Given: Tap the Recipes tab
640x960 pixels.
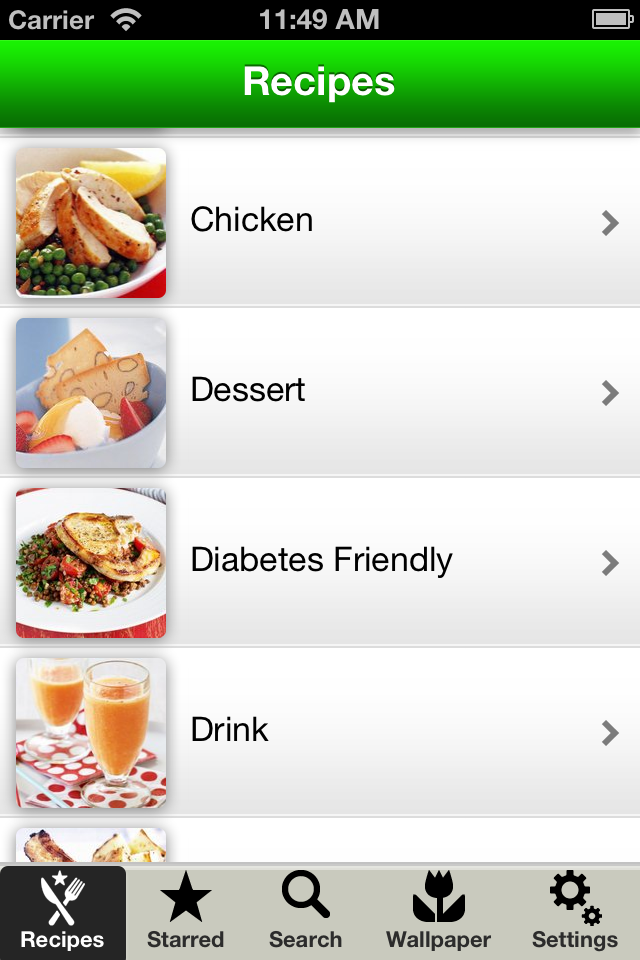Looking at the screenshot, I should click(63, 912).
